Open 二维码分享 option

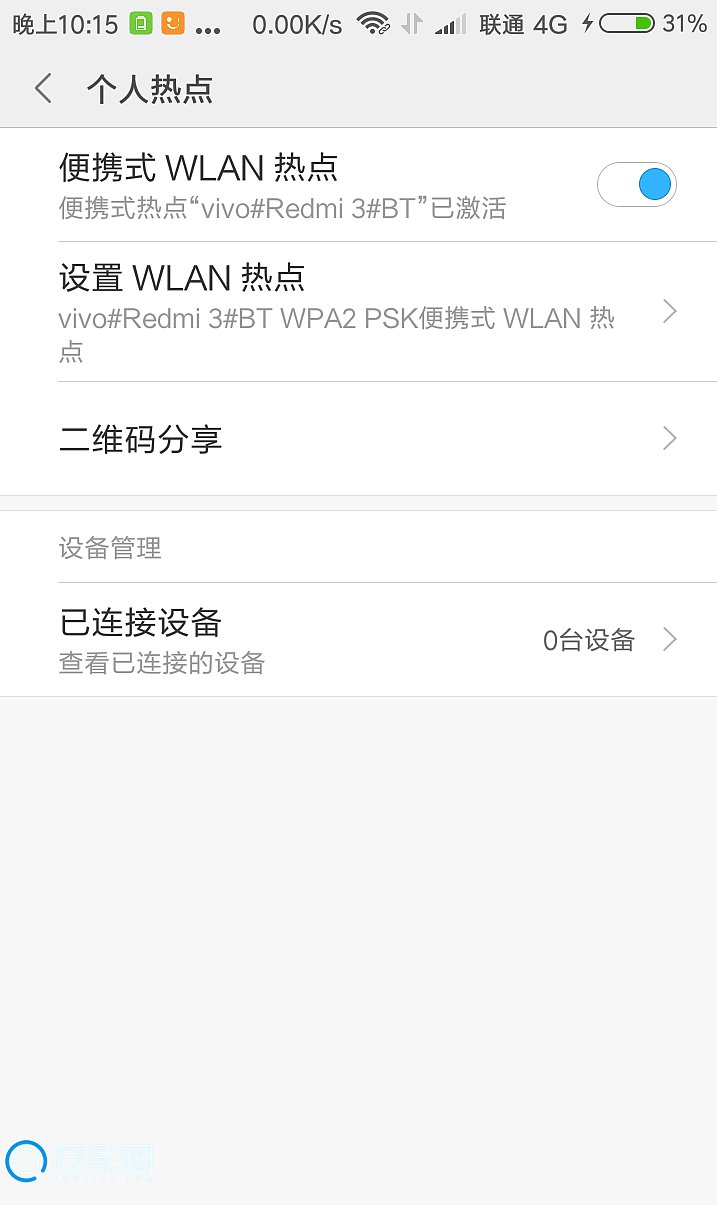[x=358, y=438]
